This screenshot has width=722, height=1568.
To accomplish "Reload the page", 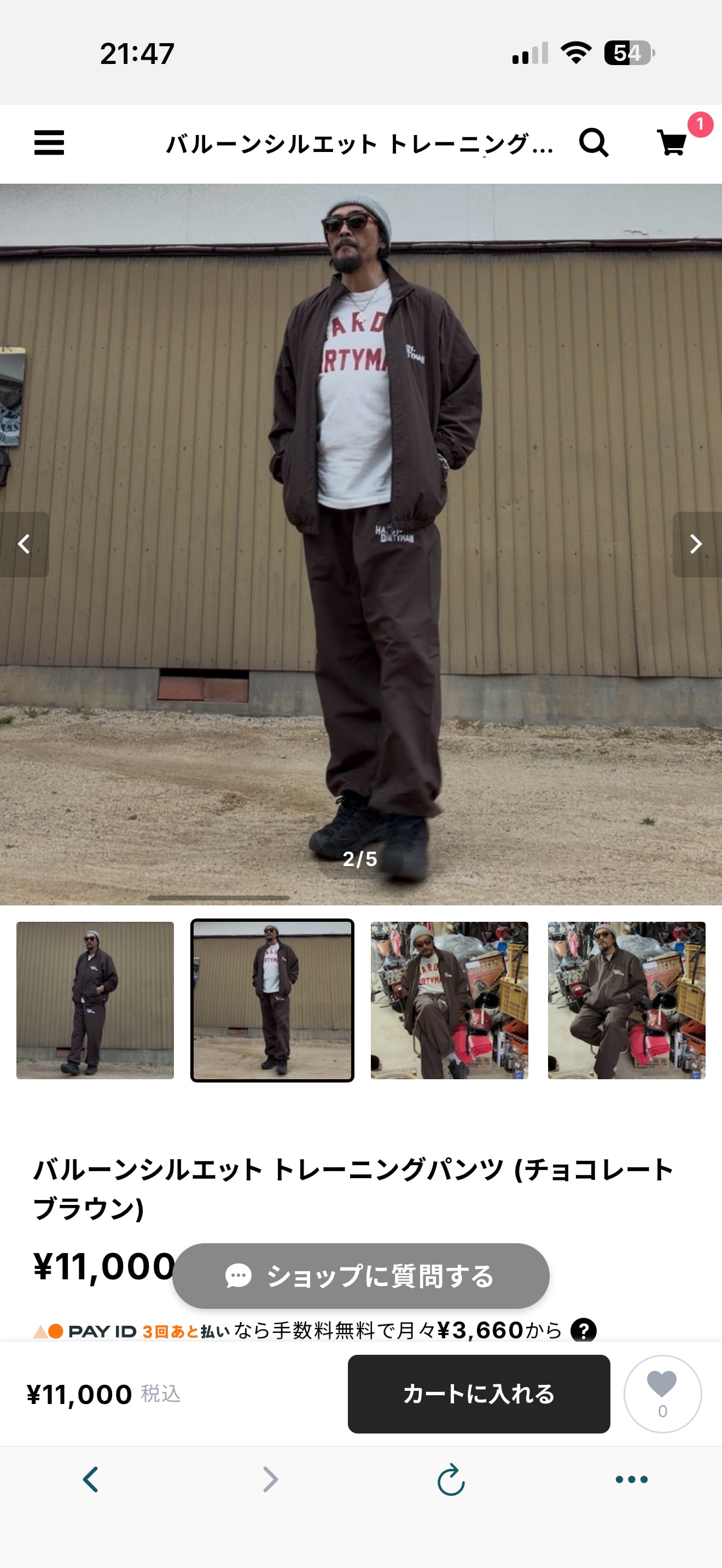I will 451,1479.
